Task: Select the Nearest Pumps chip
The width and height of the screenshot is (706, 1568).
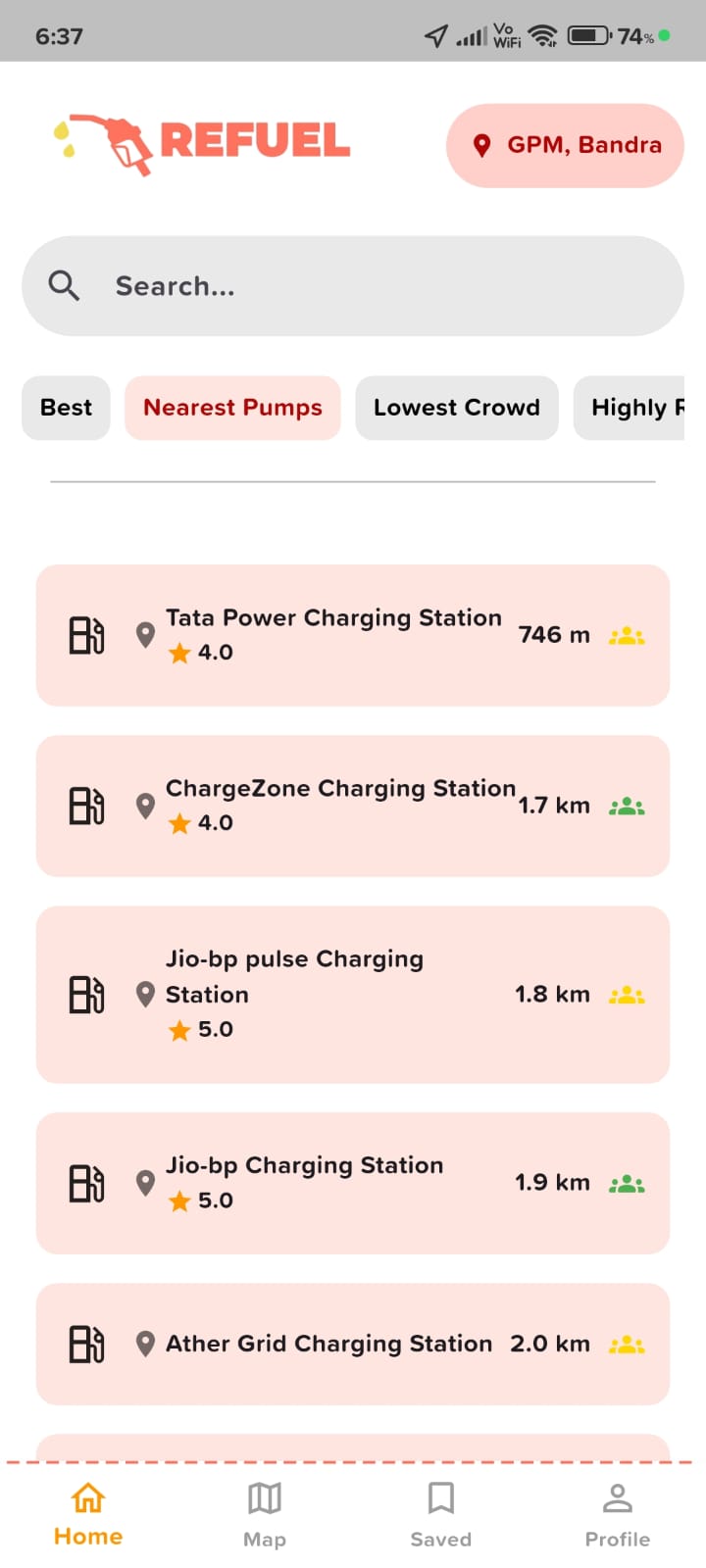Action: coord(232,408)
